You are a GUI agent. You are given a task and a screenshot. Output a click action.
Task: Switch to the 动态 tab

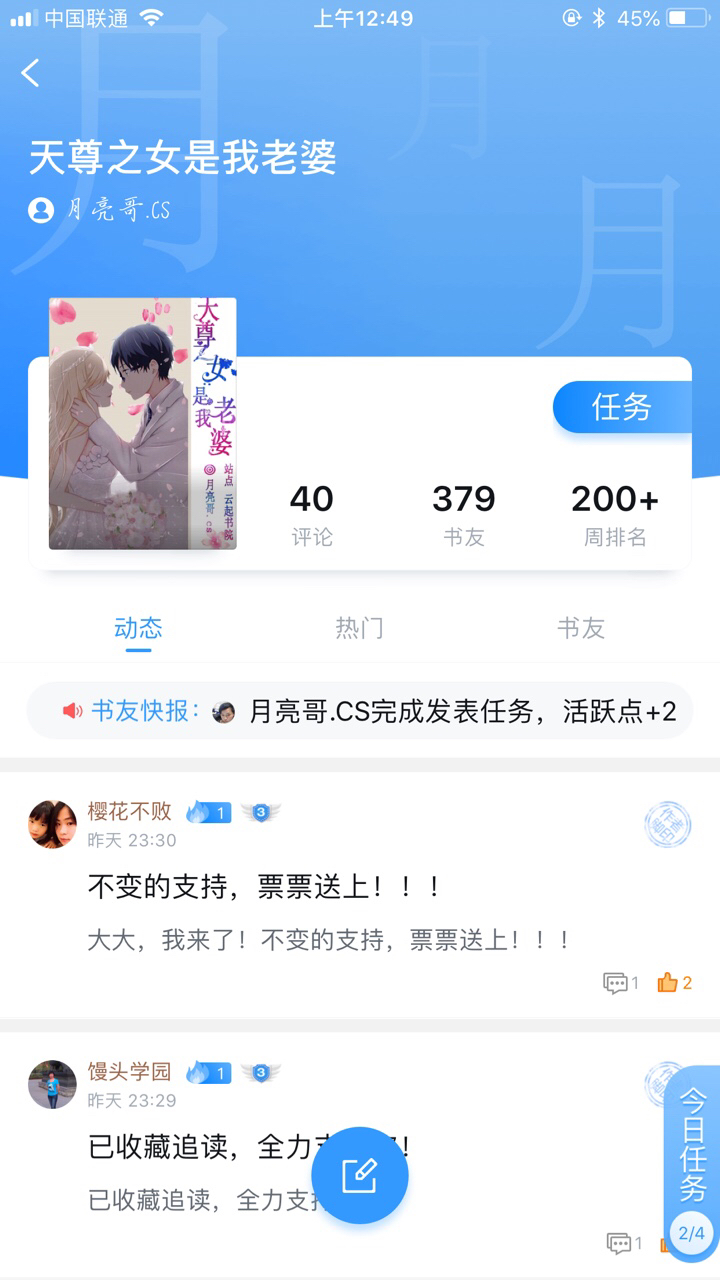click(138, 628)
